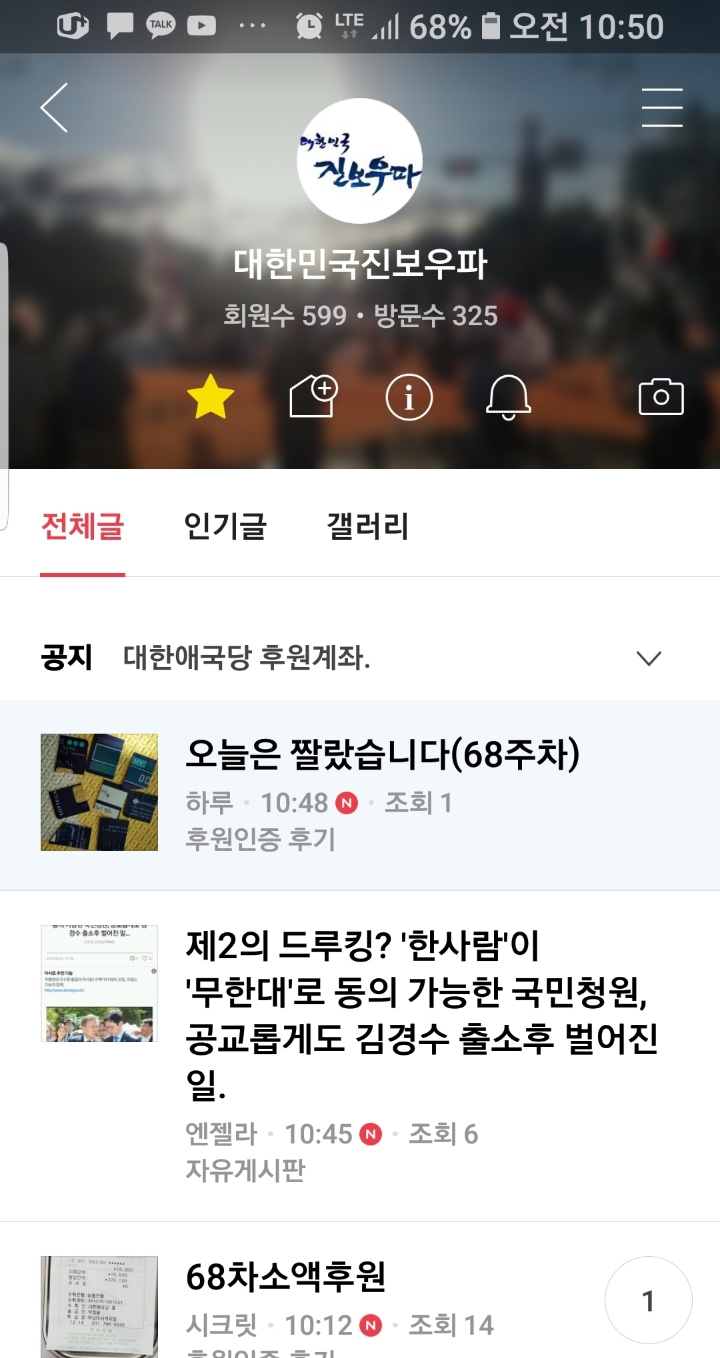Go back with the top-left arrow
Screen dimensions: 720x1358
(x=54, y=108)
